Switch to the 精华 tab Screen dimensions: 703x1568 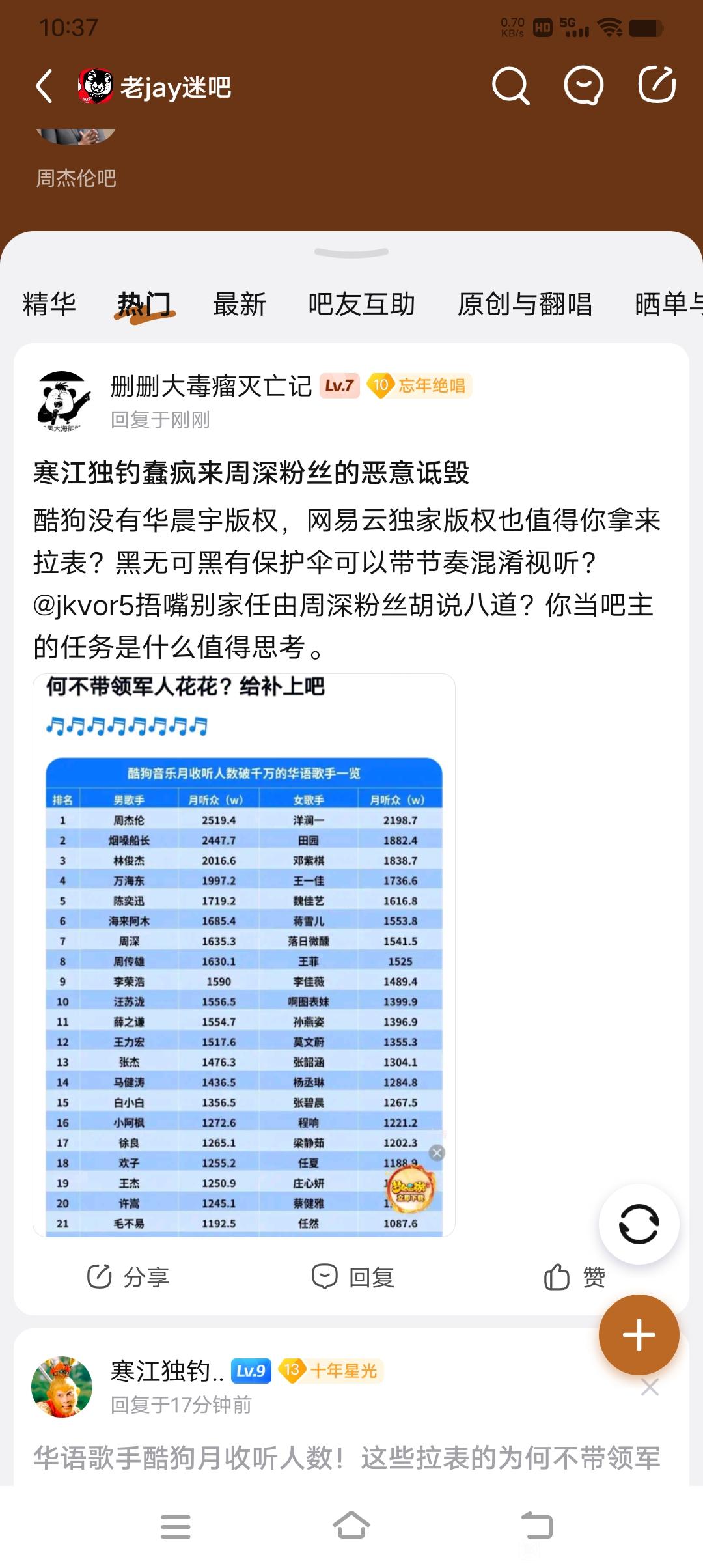(x=49, y=304)
